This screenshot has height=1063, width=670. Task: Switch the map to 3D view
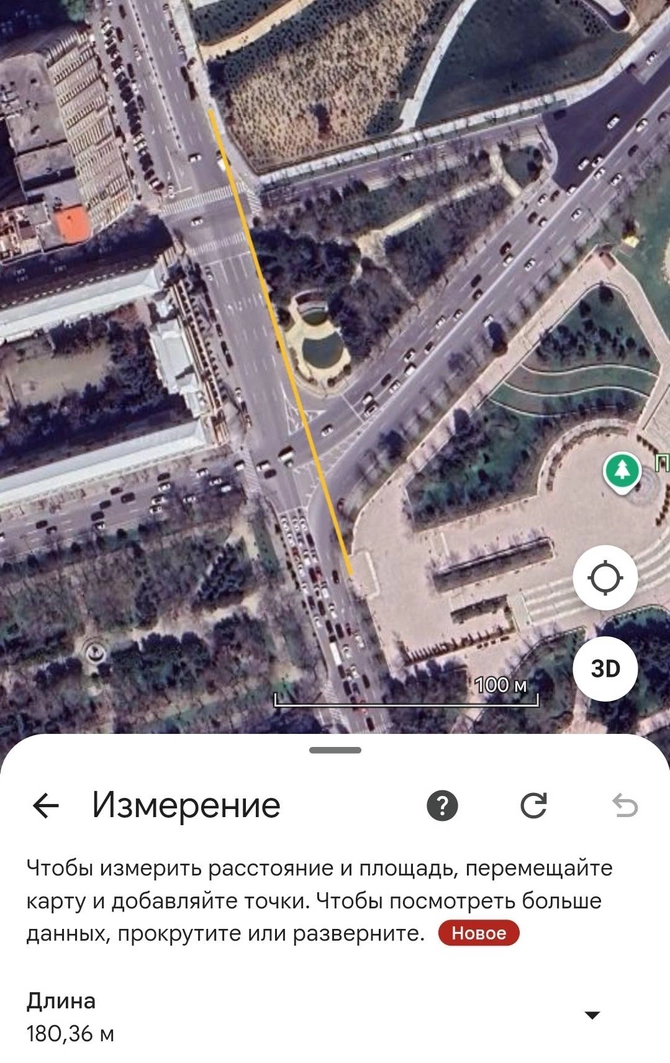coord(605,669)
